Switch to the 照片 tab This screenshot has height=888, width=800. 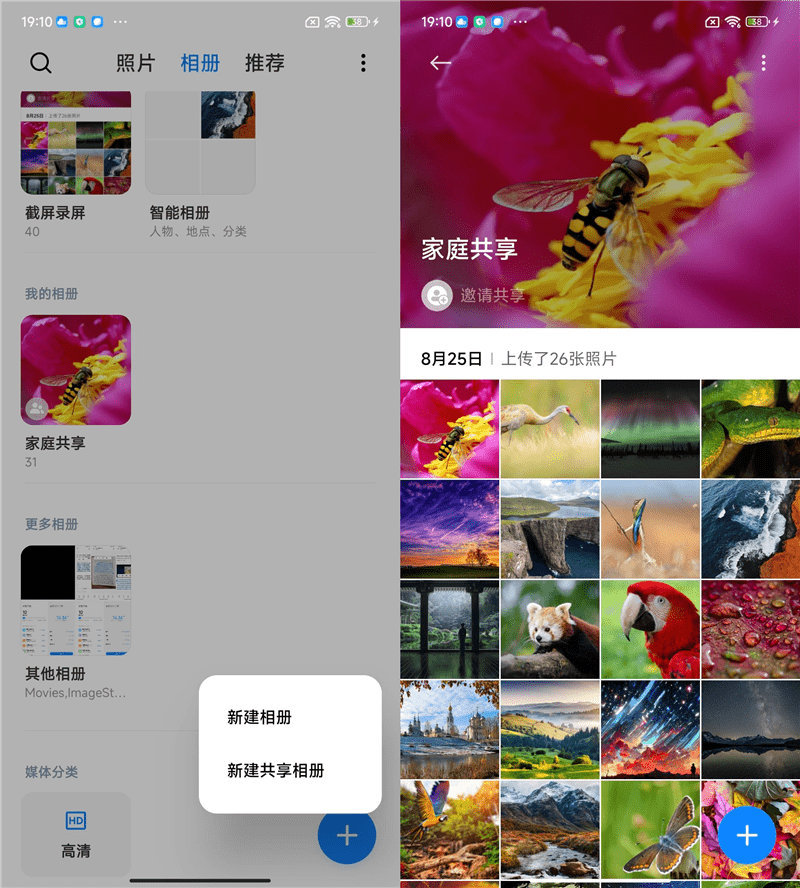(x=136, y=63)
